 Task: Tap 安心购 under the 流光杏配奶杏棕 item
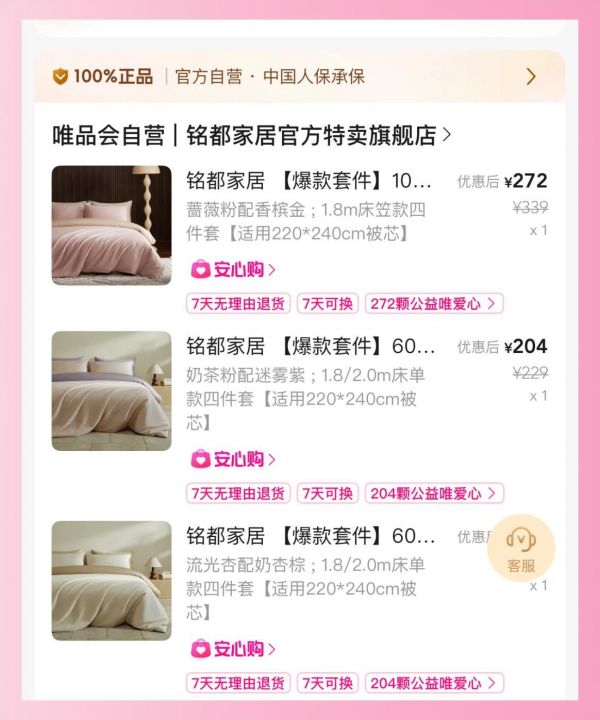tap(233, 649)
